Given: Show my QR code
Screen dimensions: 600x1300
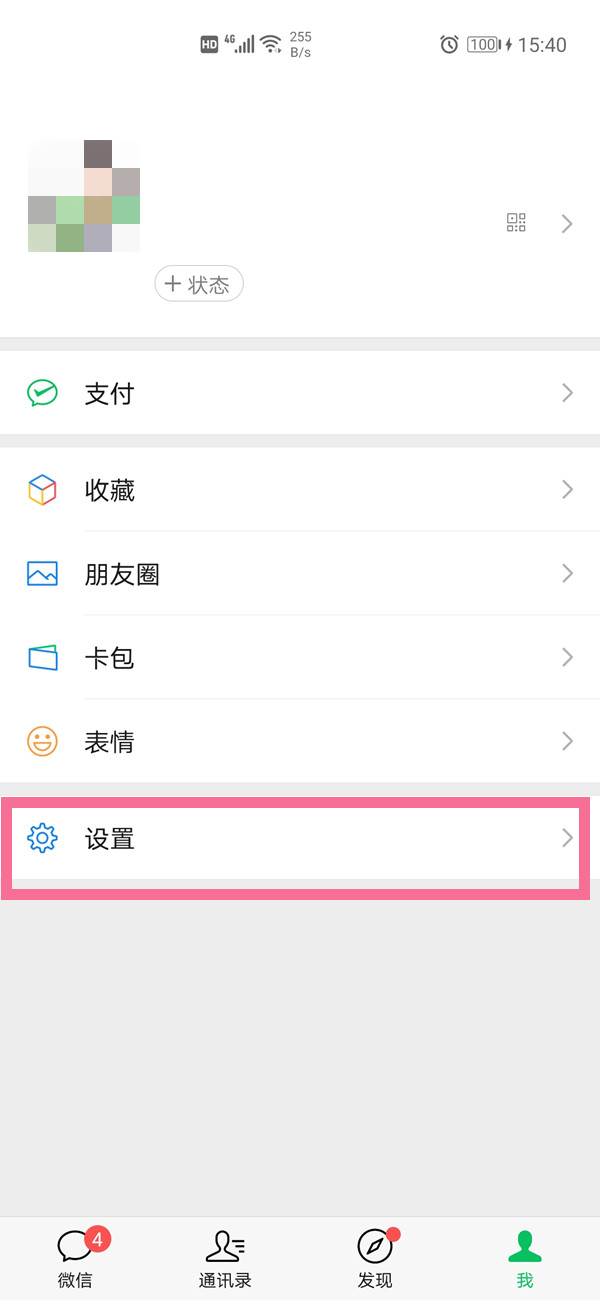Looking at the screenshot, I should [516, 223].
